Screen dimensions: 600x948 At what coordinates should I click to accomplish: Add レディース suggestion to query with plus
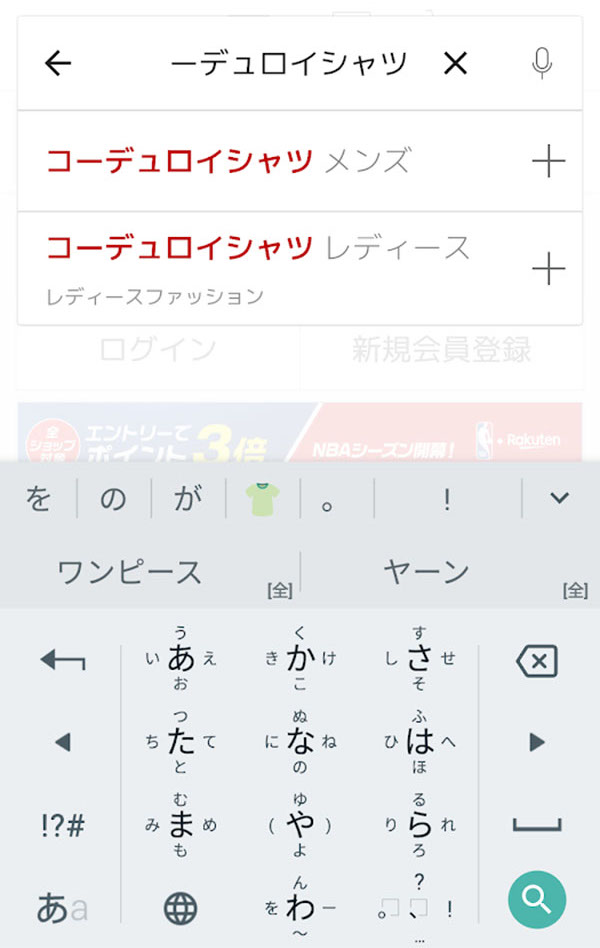pyautogui.click(x=548, y=268)
